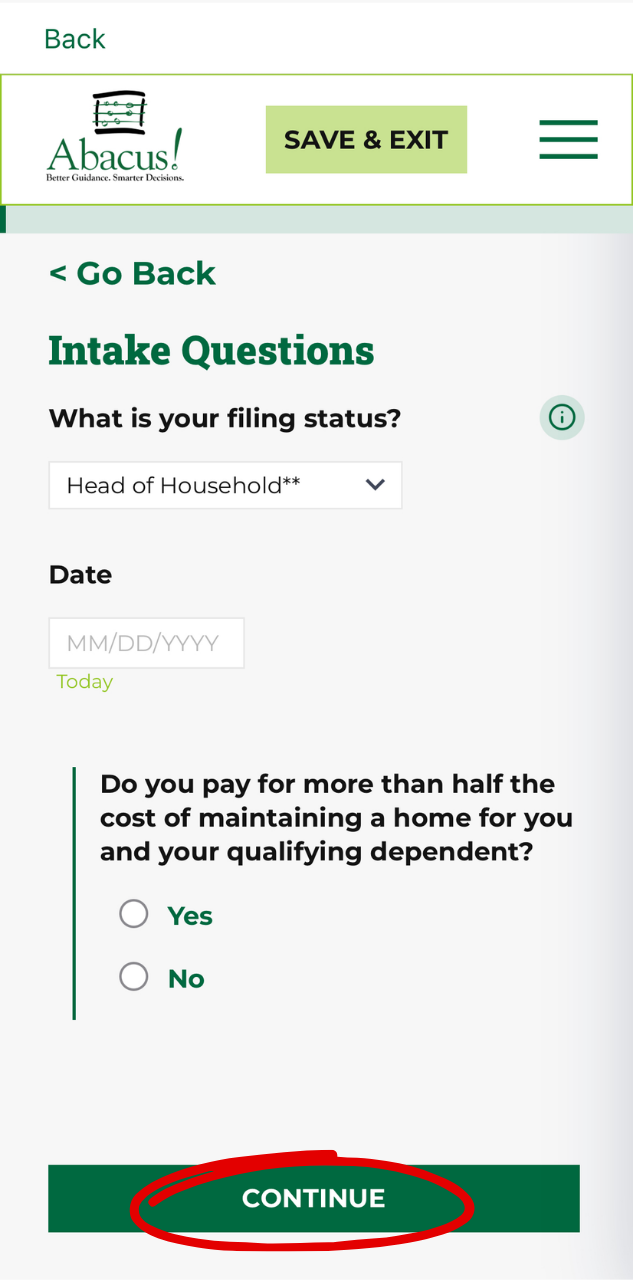633x1280 pixels.
Task: Expand the filing status dropdown
Action: (225, 486)
